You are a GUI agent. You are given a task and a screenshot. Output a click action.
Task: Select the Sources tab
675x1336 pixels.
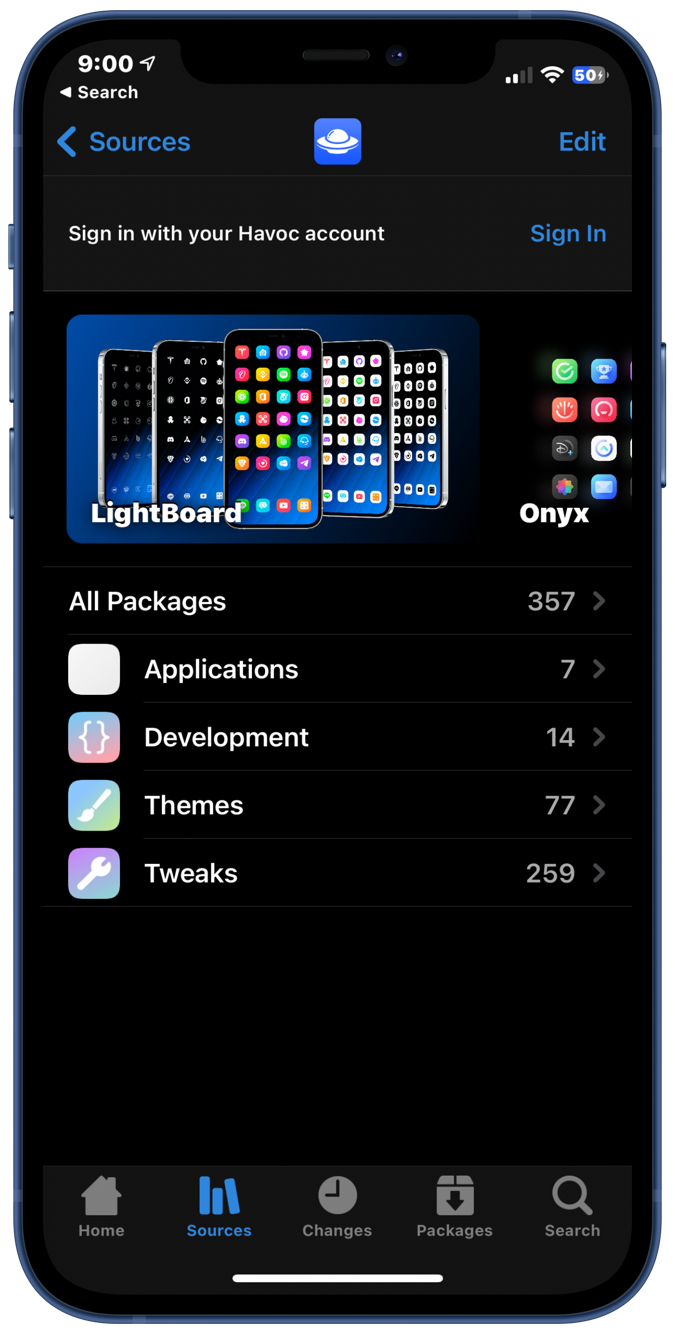click(219, 1207)
